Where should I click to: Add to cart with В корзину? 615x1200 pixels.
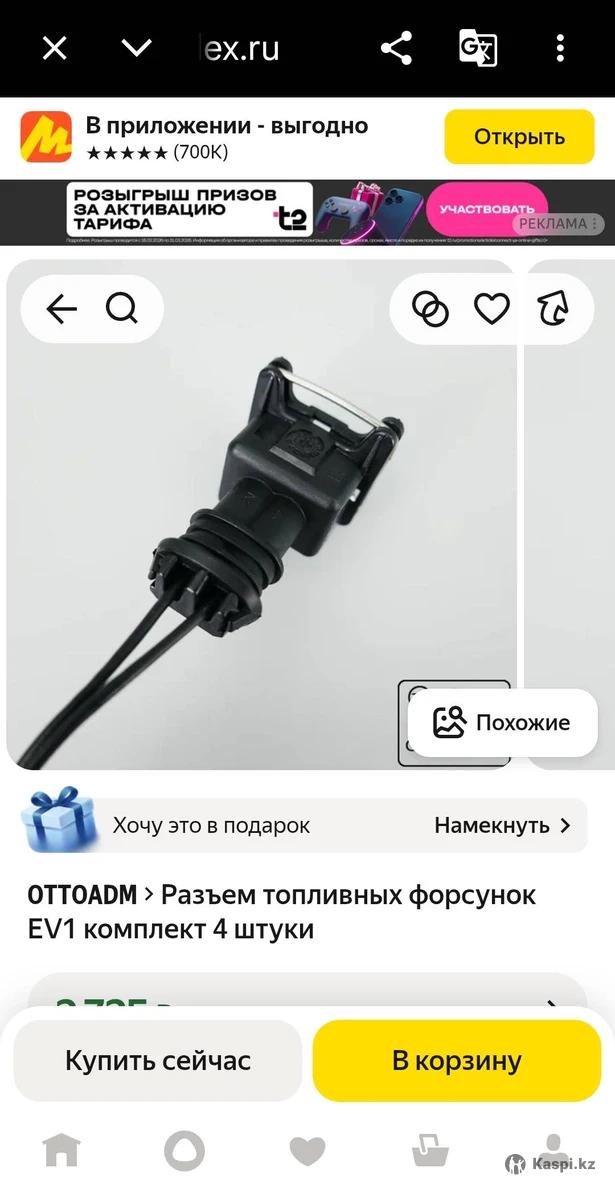coord(457,1061)
